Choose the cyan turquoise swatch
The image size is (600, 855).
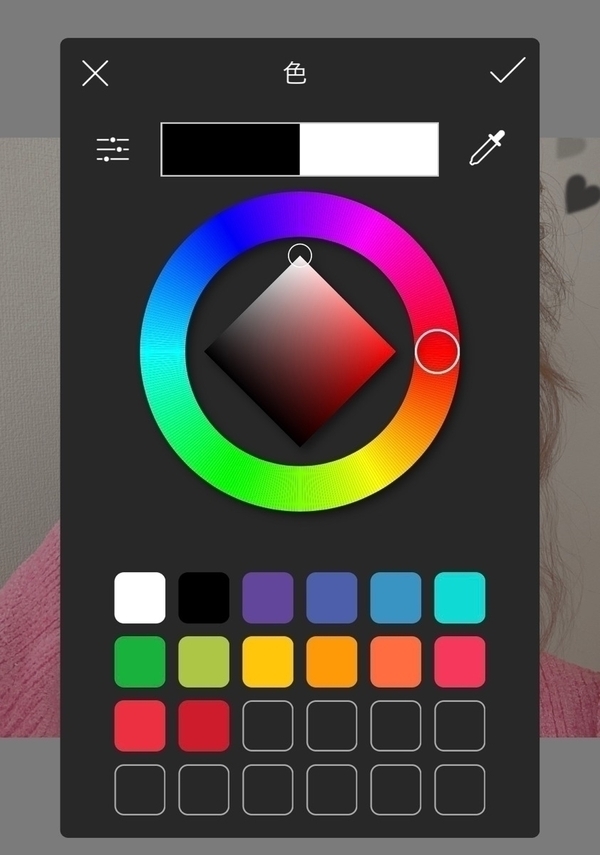460,598
